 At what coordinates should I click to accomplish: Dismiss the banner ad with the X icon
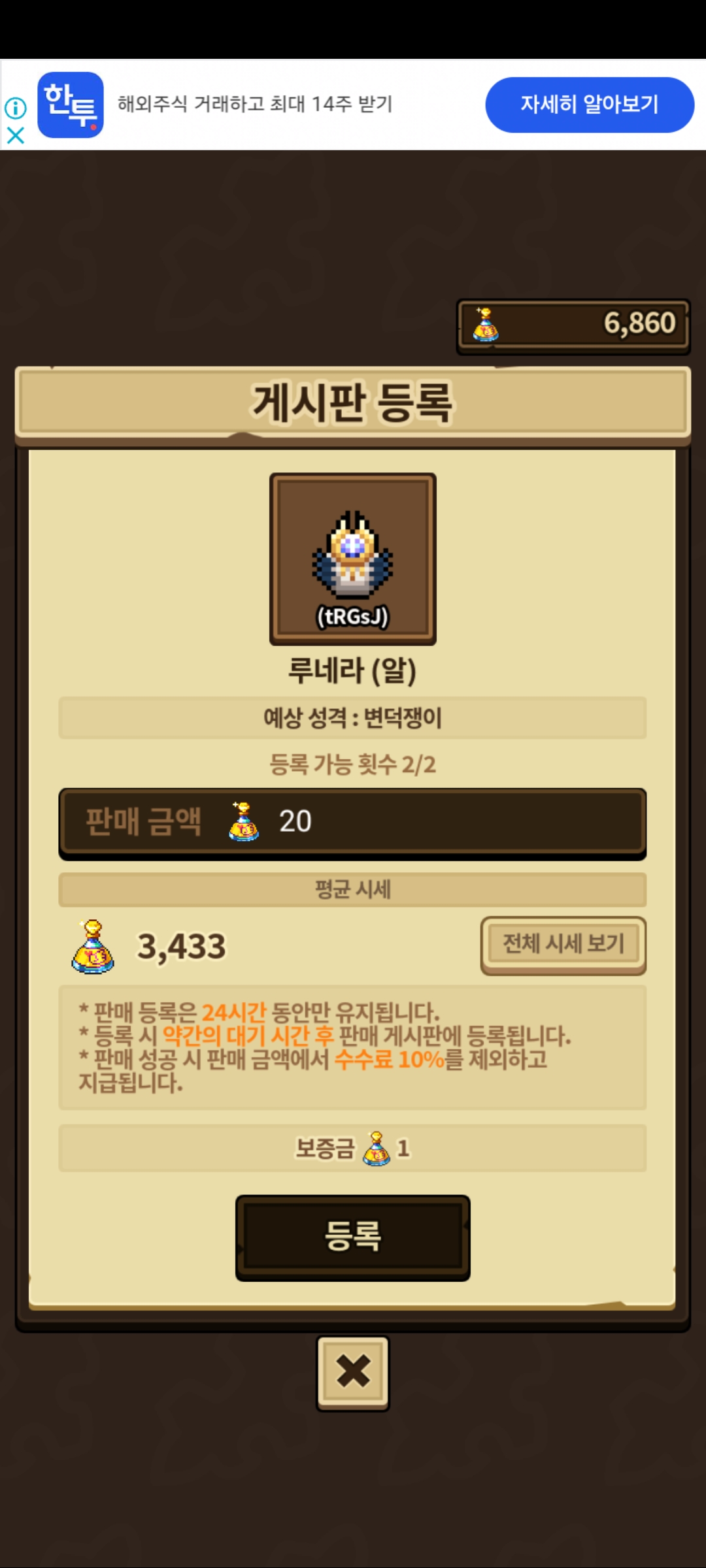(x=16, y=135)
